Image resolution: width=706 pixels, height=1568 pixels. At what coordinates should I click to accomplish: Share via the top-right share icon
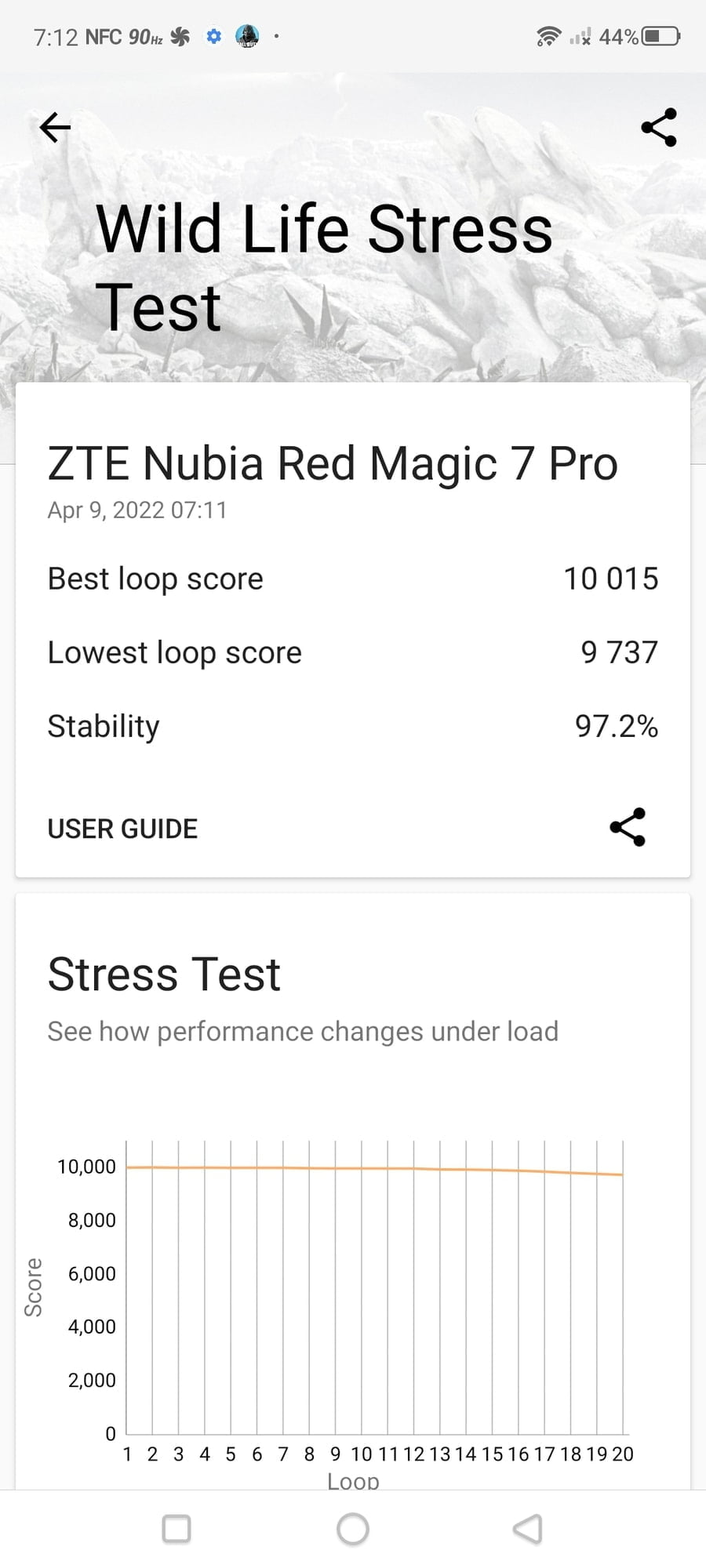pos(658,127)
